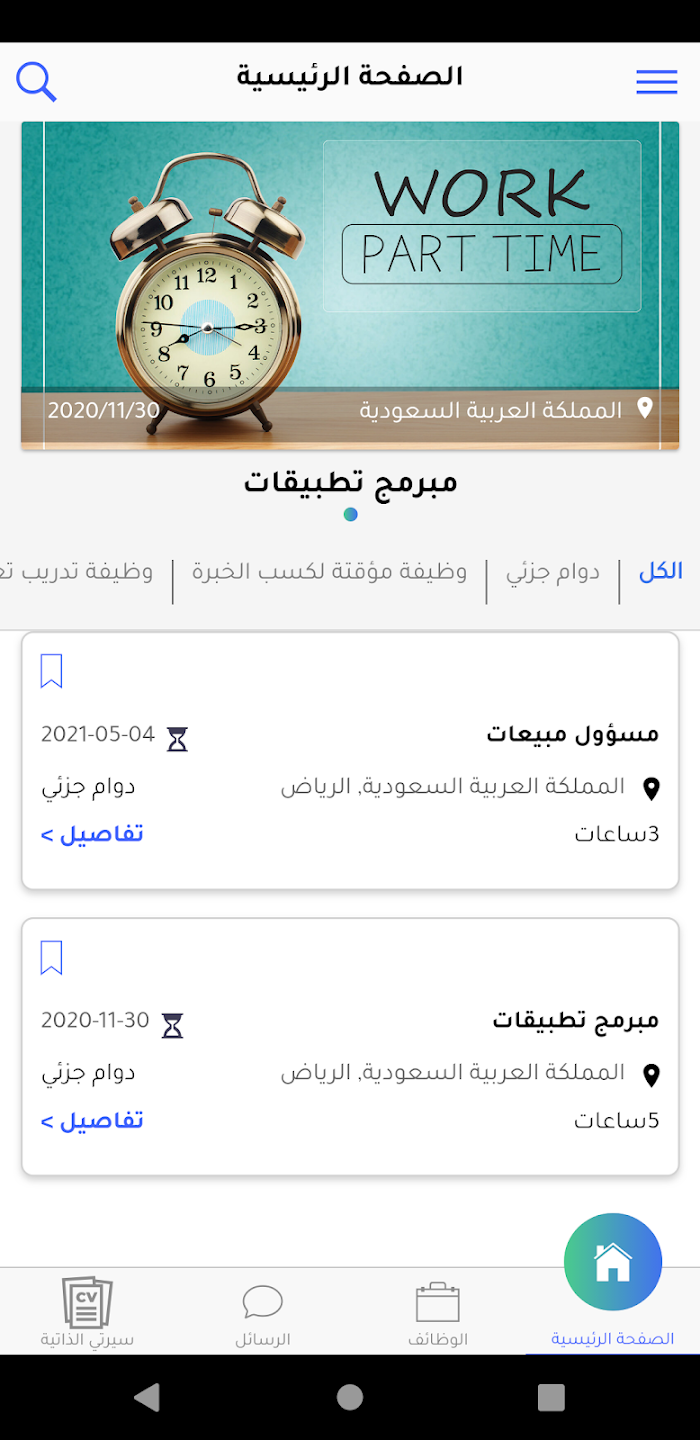This screenshot has height=1440, width=700.
Task: Switch to the الوظائف tab
Action: coord(438,1313)
